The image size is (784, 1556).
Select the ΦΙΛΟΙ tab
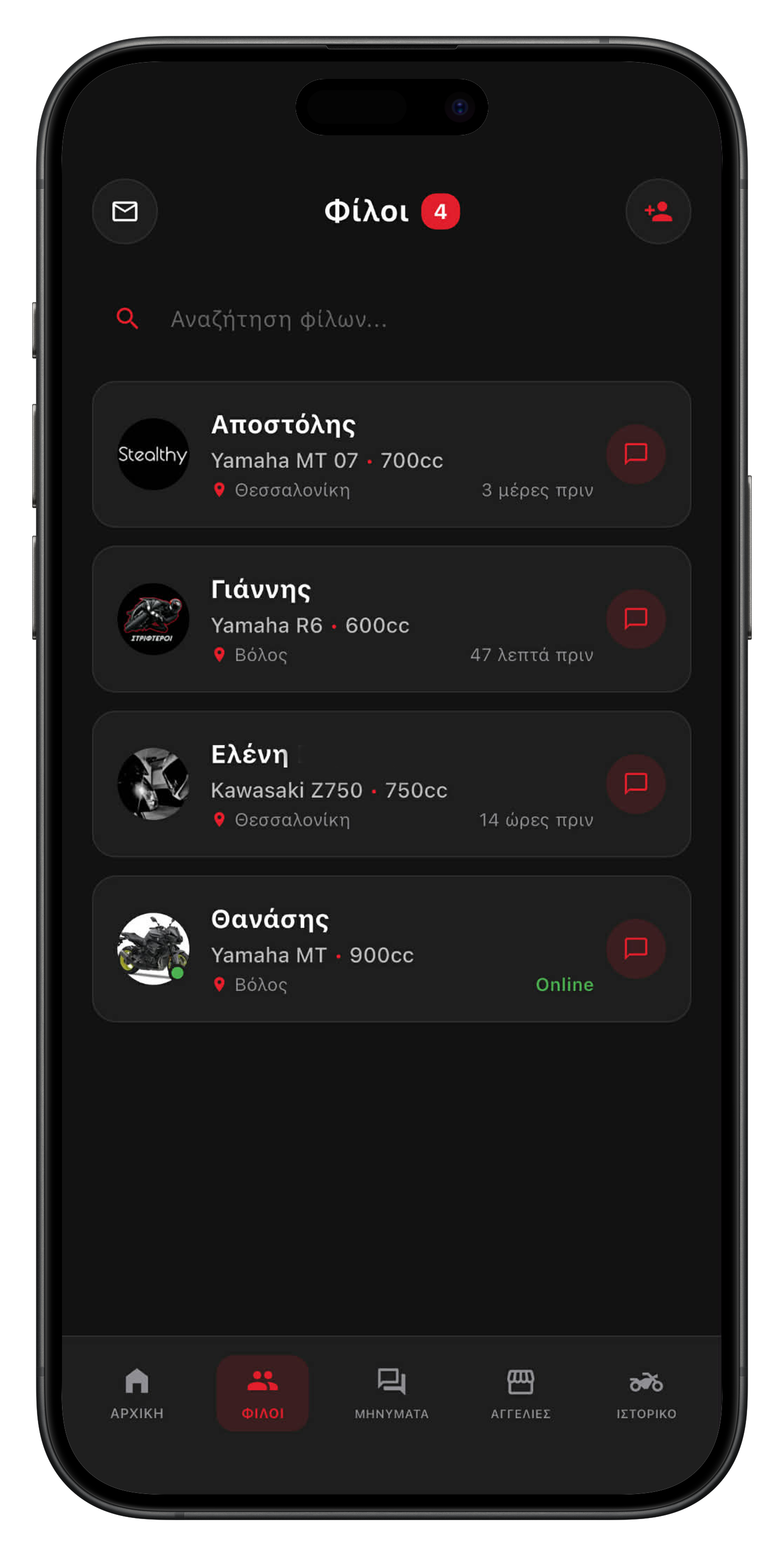(263, 1394)
